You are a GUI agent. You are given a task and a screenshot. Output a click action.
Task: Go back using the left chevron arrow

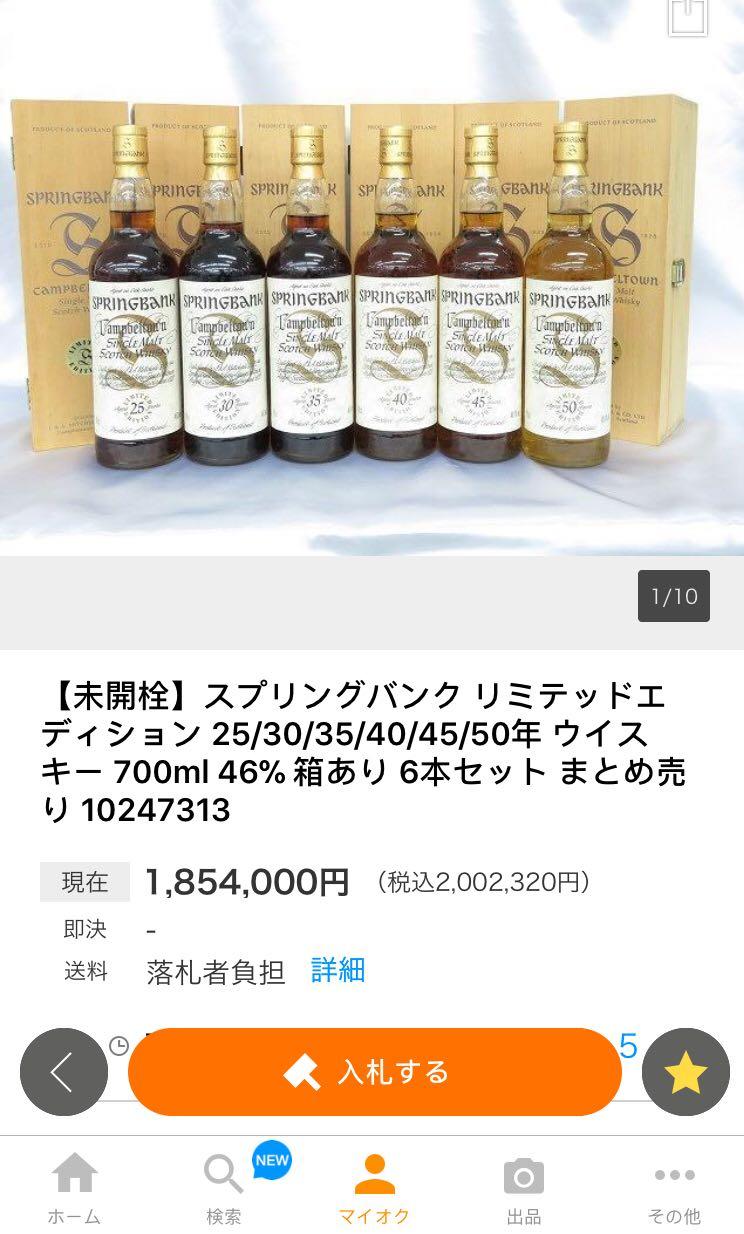[x=62, y=1071]
